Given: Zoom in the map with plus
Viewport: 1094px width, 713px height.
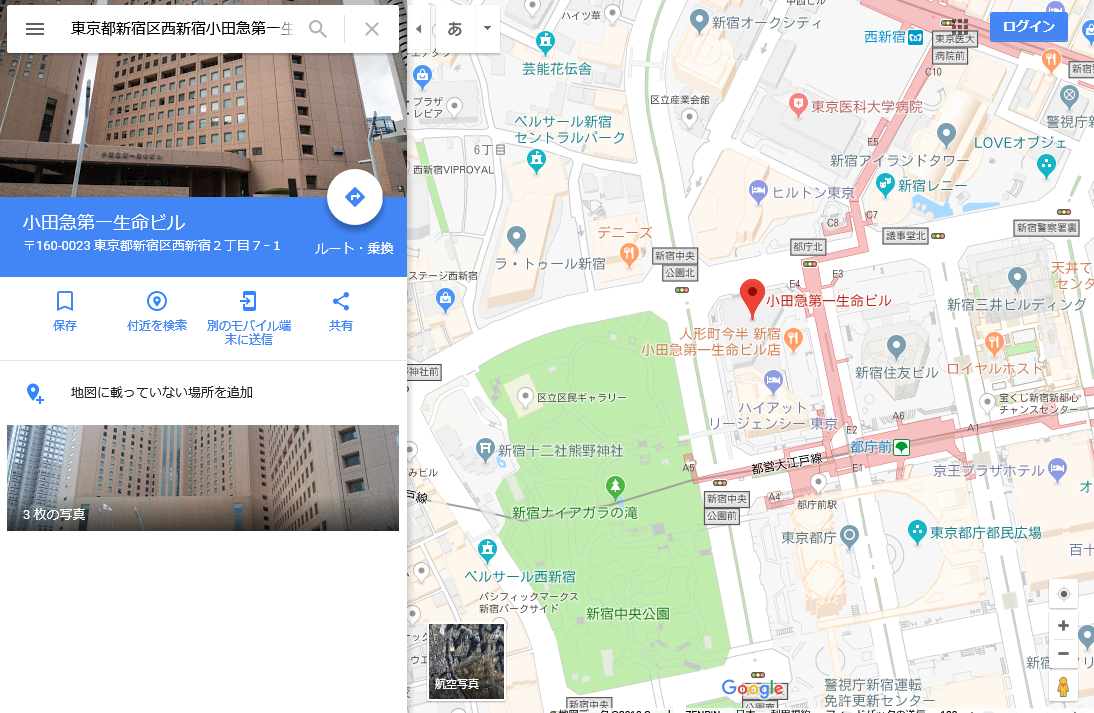Looking at the screenshot, I should pyautogui.click(x=1063, y=626).
